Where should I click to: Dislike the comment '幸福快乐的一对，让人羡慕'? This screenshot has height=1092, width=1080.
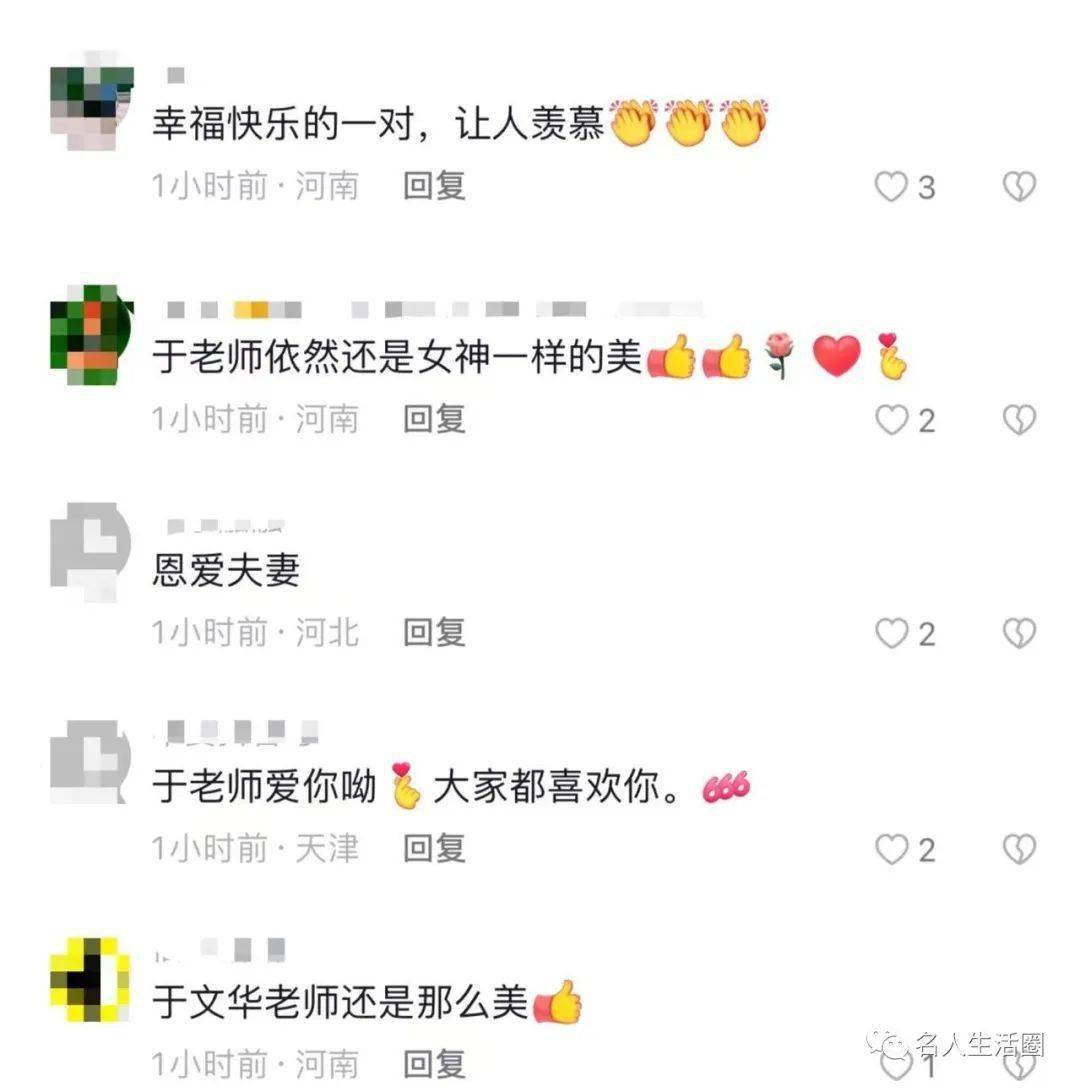1018,187
